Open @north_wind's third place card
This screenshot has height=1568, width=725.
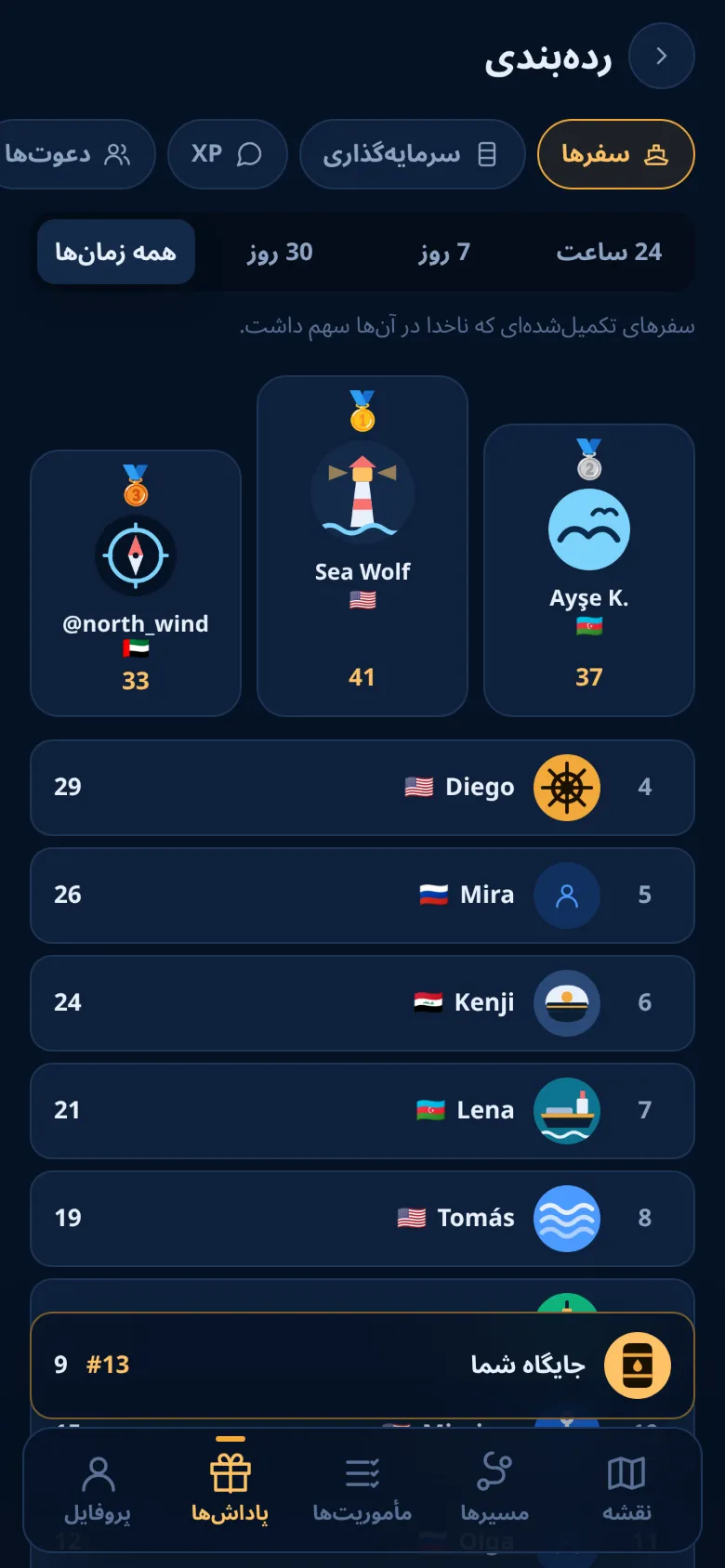[x=136, y=583]
